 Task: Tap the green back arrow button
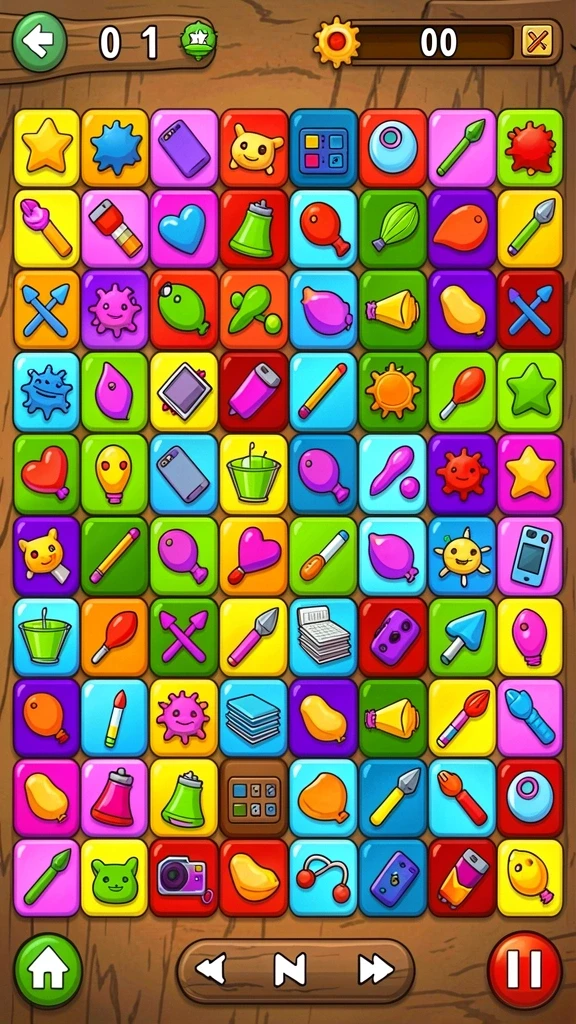tap(40, 42)
